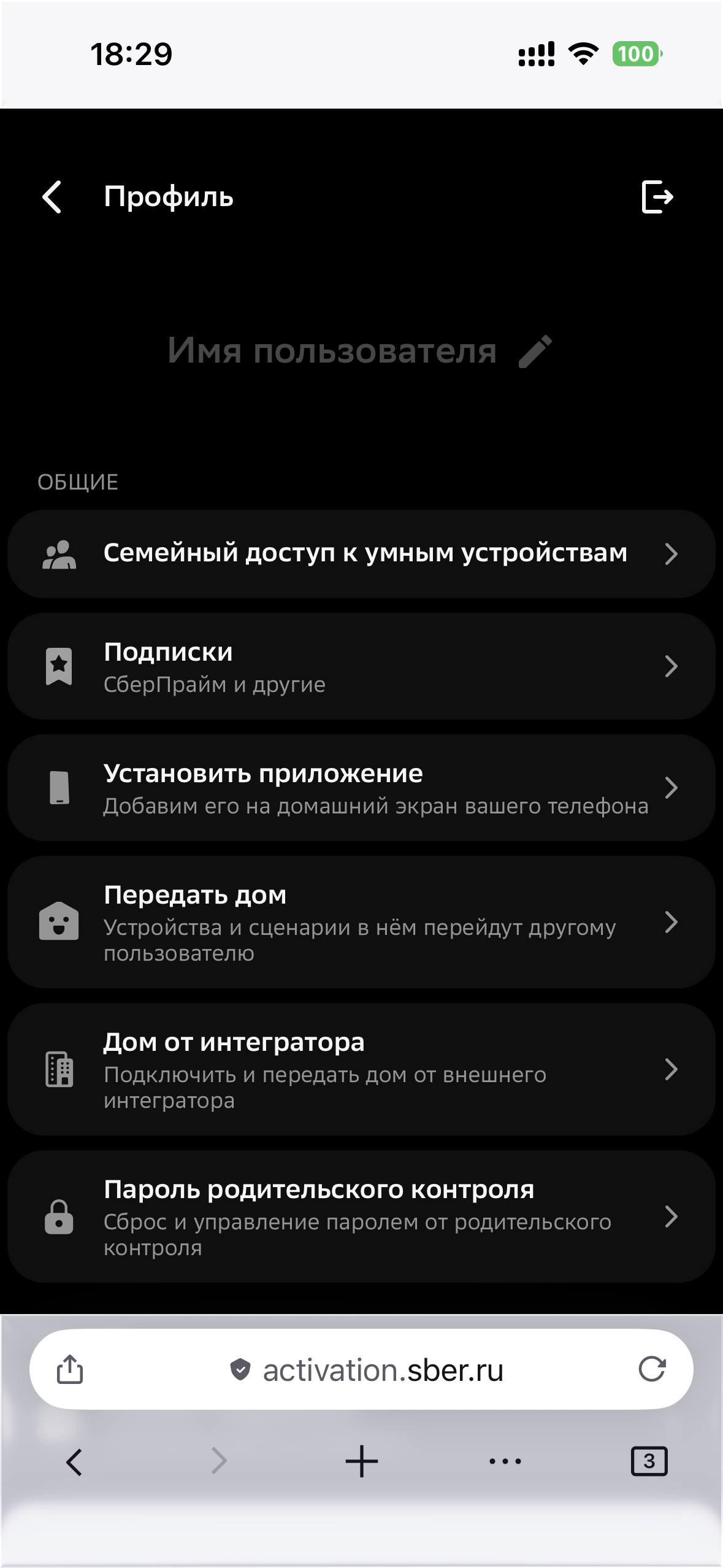Expand the Подписки row chevron
723x1568 pixels.
(672, 666)
